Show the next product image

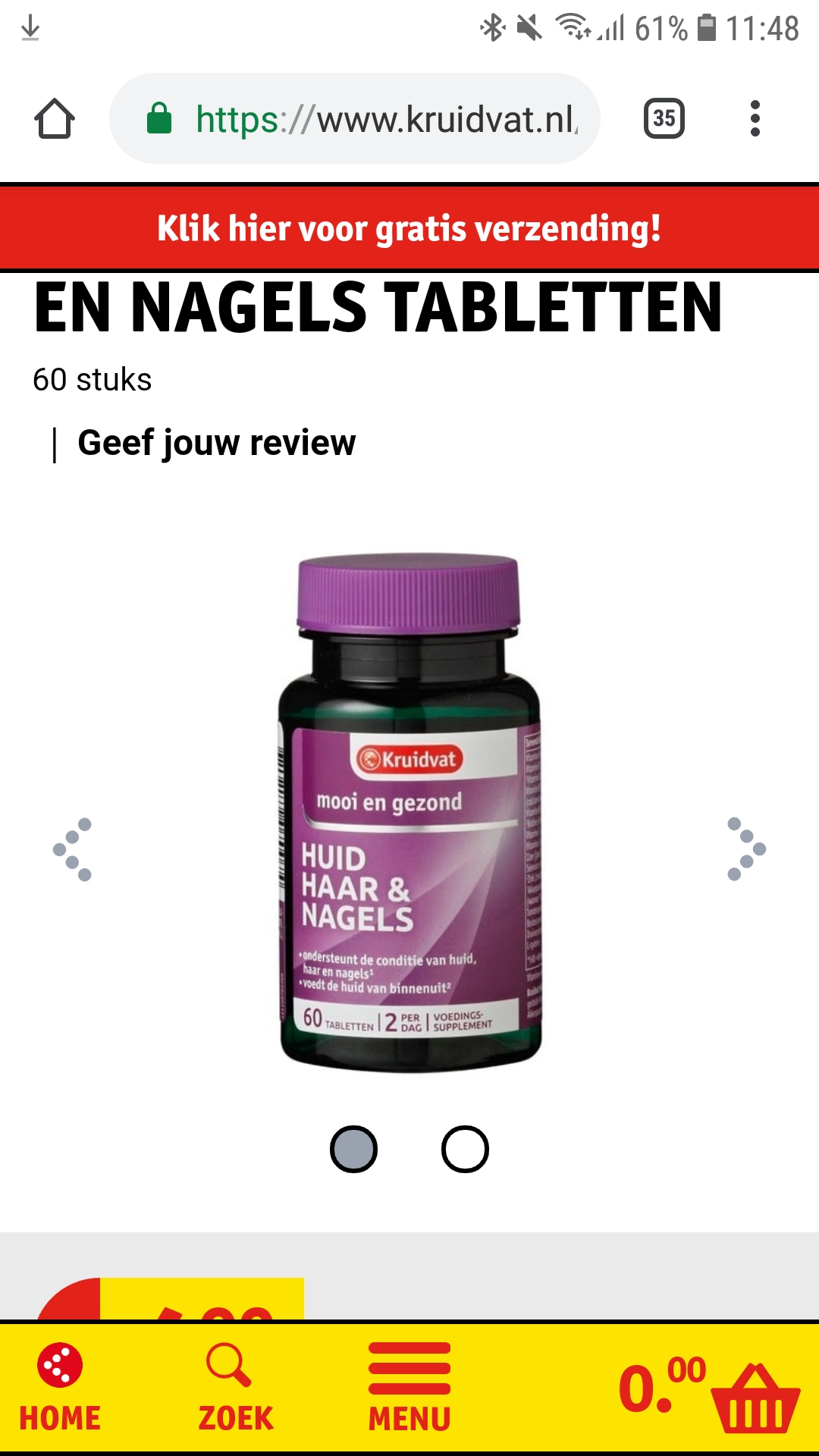746,849
